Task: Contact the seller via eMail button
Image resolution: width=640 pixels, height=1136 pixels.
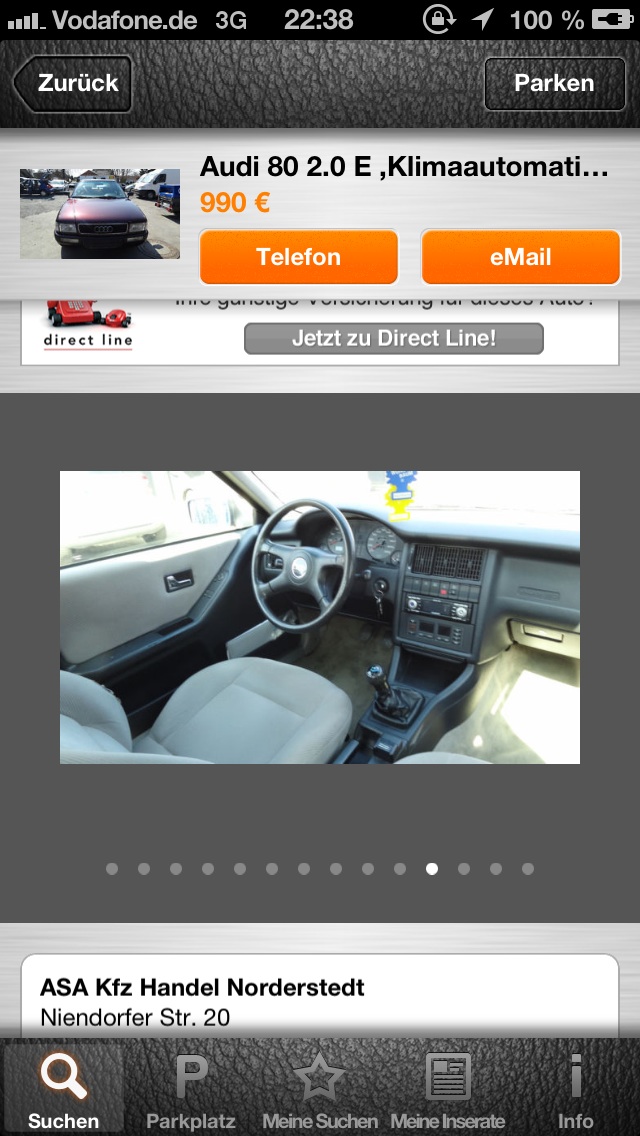Action: [520, 257]
